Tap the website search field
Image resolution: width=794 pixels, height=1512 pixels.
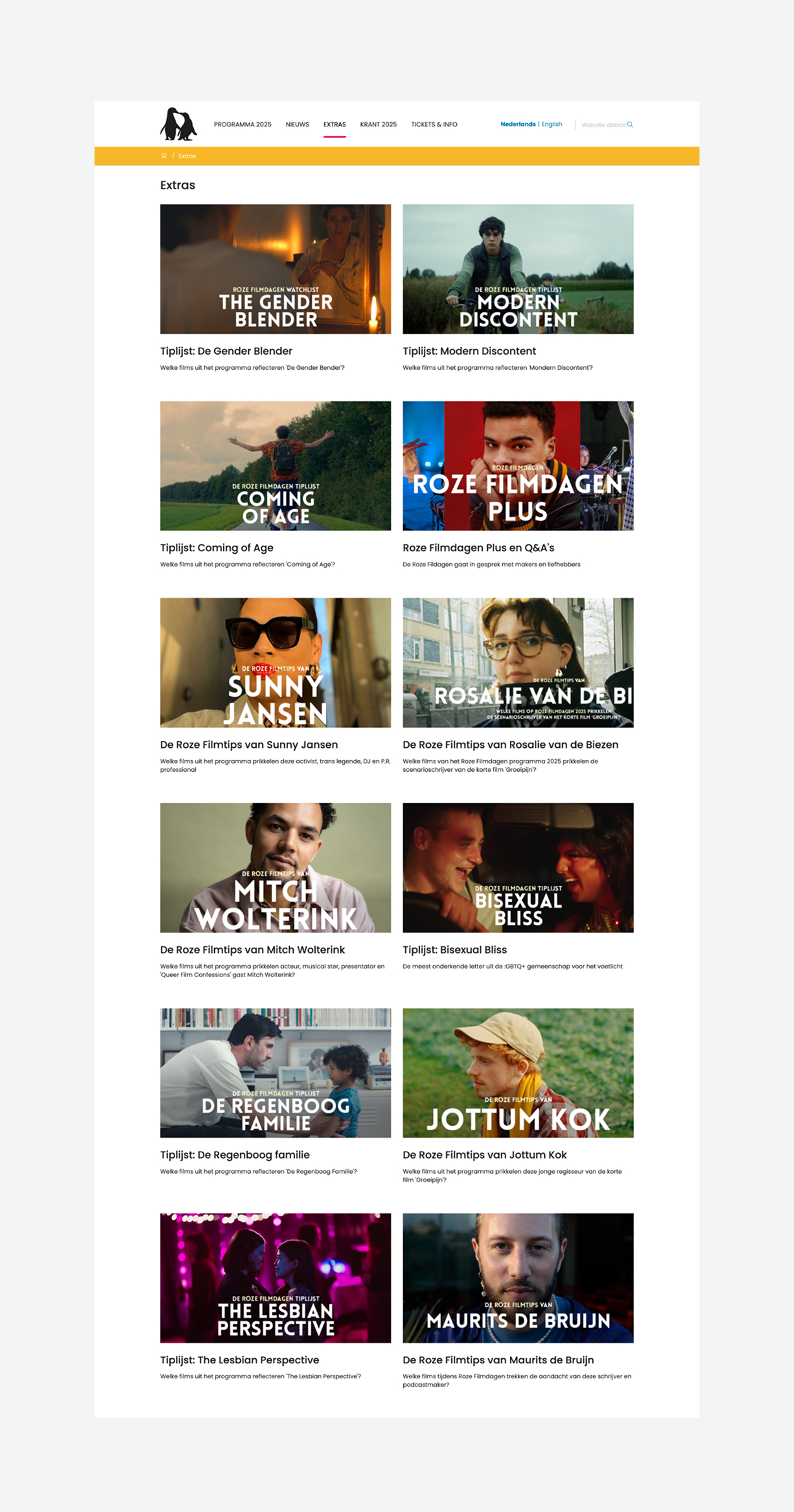[604, 125]
